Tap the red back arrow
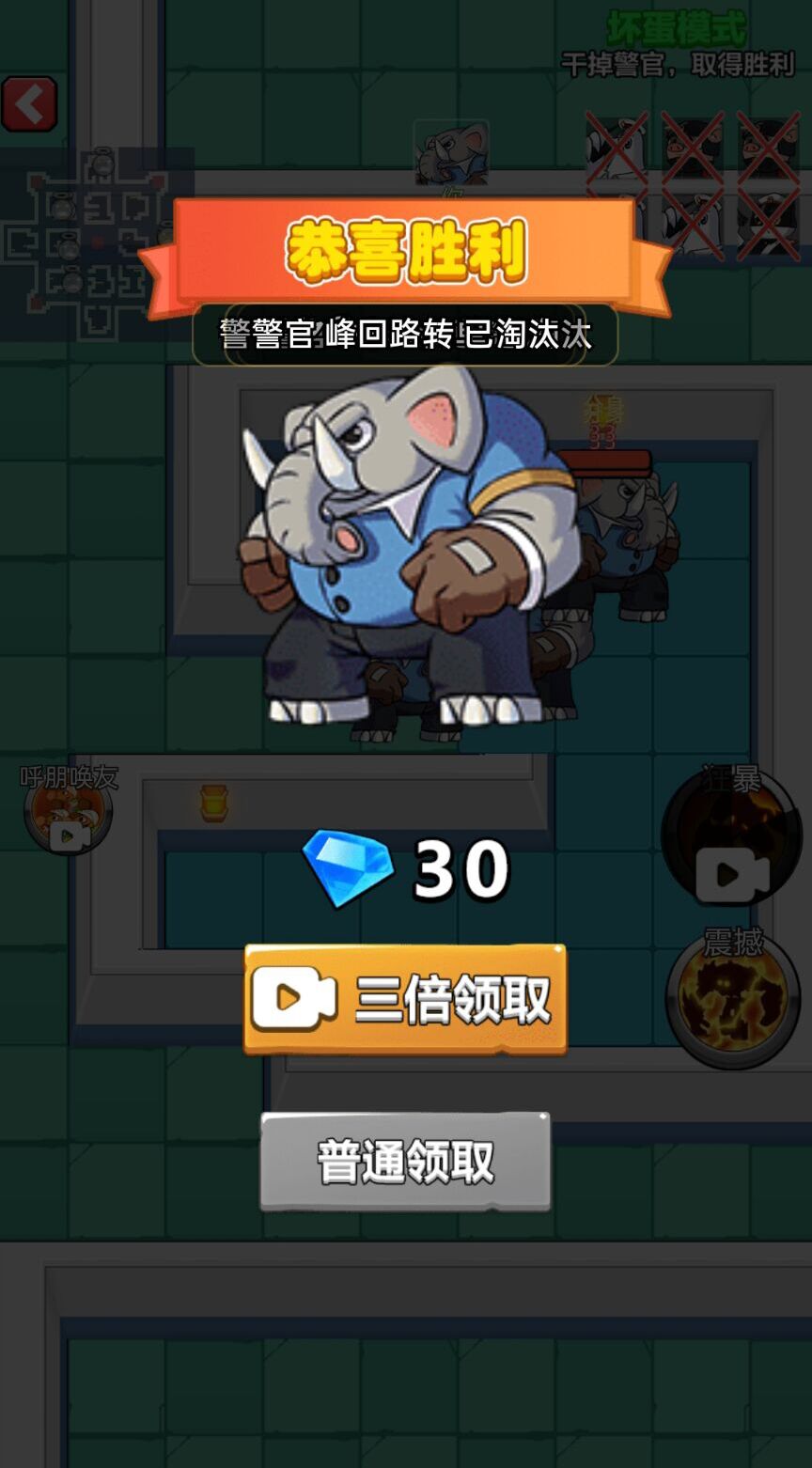This screenshot has height=1468, width=812. pyautogui.click(x=29, y=103)
